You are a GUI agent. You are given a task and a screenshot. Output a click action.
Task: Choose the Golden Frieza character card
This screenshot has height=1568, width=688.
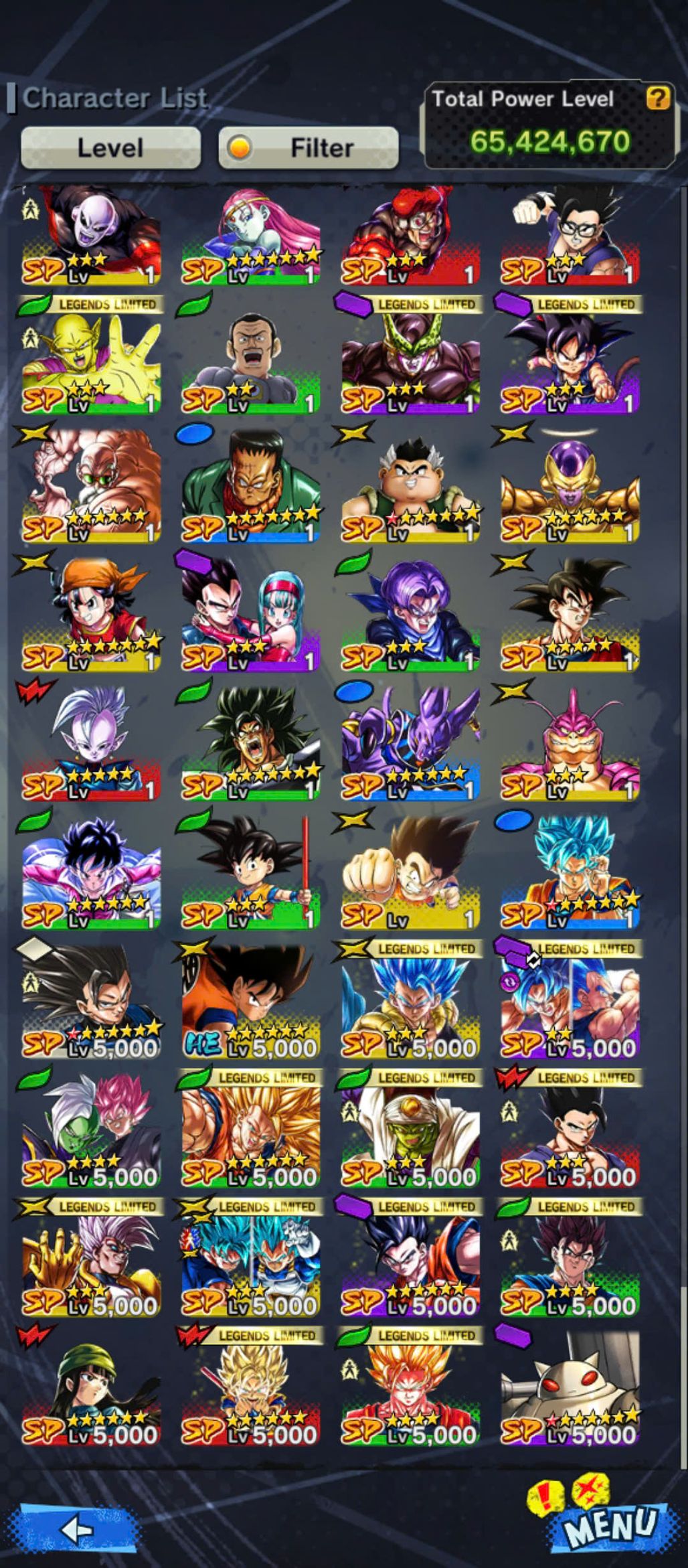click(570, 485)
